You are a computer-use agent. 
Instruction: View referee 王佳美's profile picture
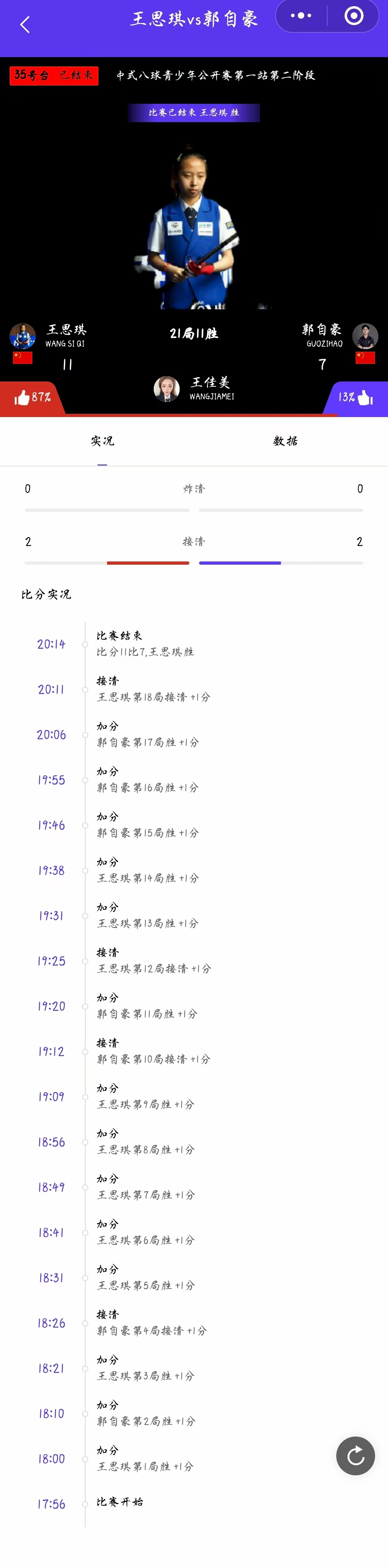tap(166, 389)
